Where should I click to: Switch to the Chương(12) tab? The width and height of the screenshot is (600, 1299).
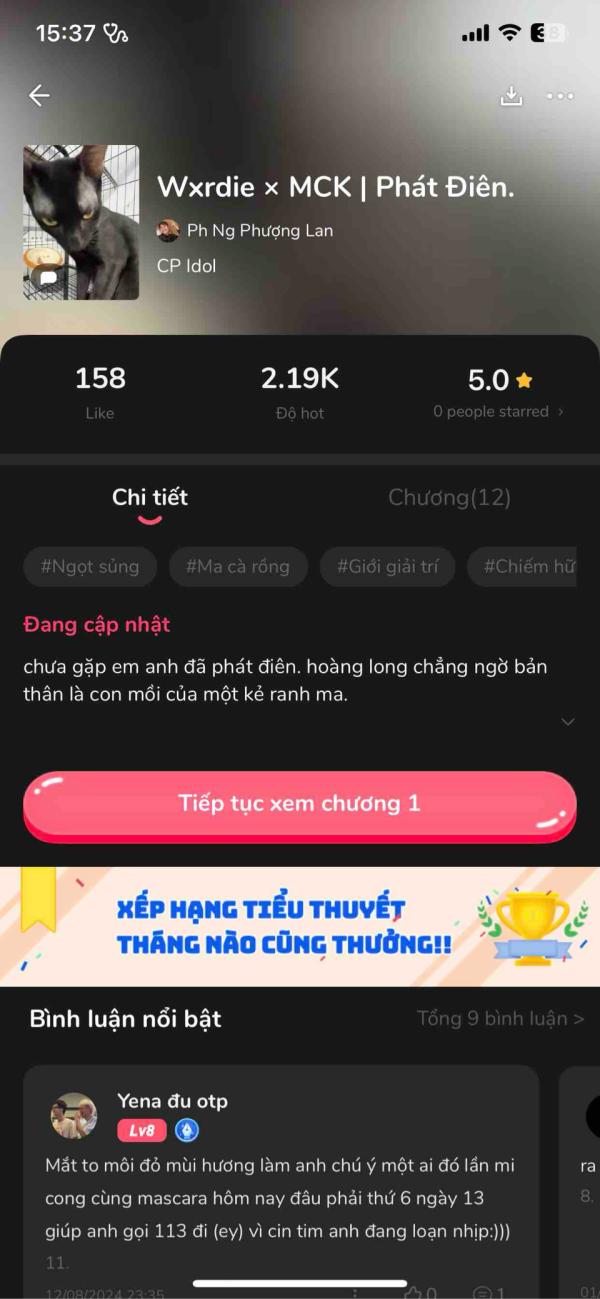(x=449, y=498)
